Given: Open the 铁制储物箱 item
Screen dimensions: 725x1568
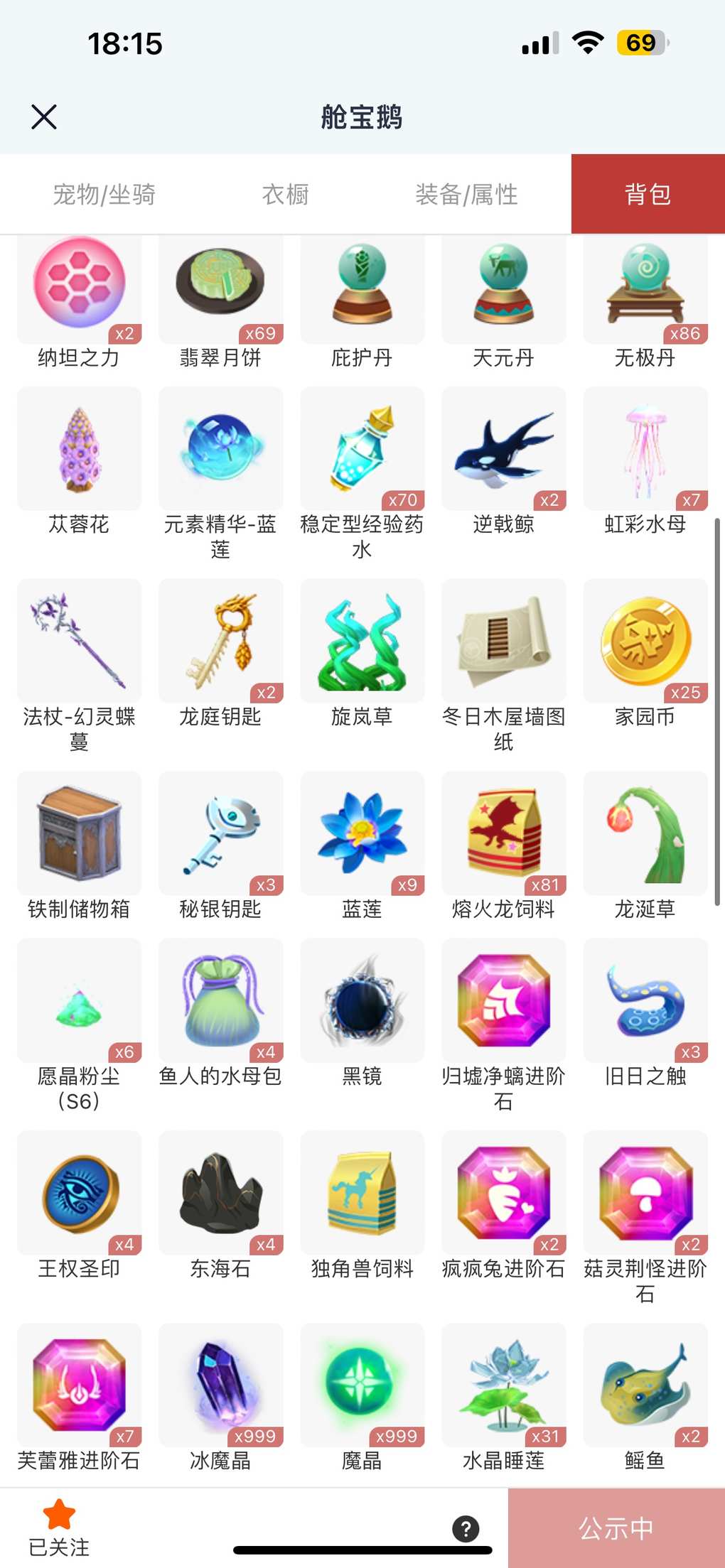Looking at the screenshot, I should (79, 834).
